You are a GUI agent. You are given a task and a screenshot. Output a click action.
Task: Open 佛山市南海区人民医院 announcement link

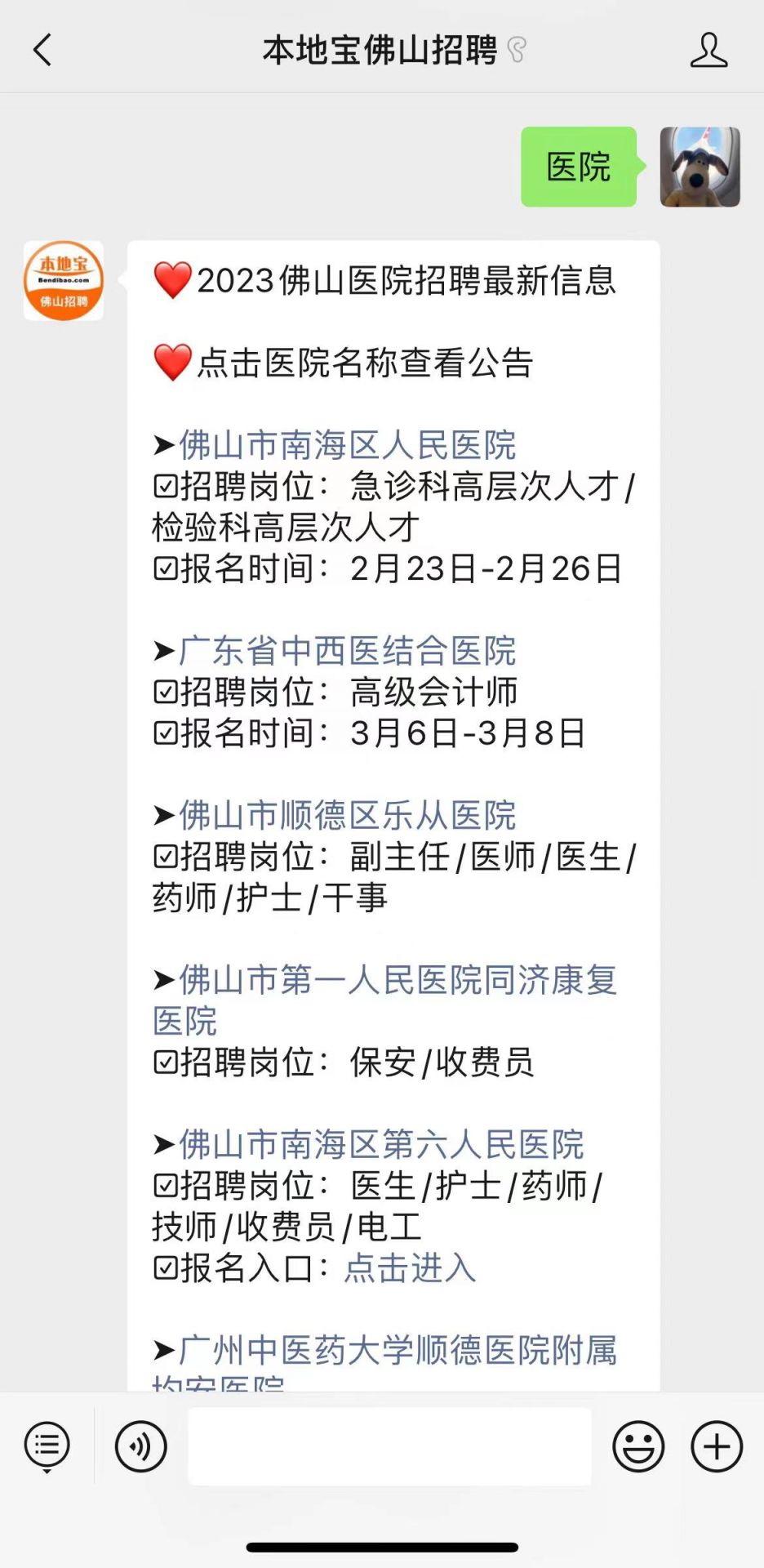tap(348, 446)
